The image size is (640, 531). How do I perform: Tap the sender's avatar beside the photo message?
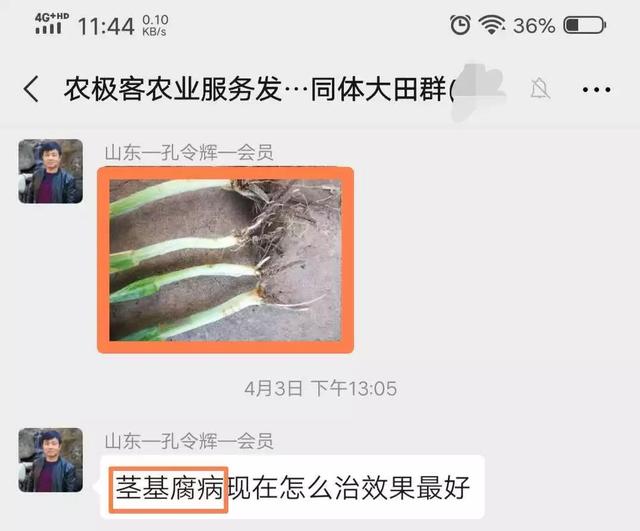pos(51,171)
